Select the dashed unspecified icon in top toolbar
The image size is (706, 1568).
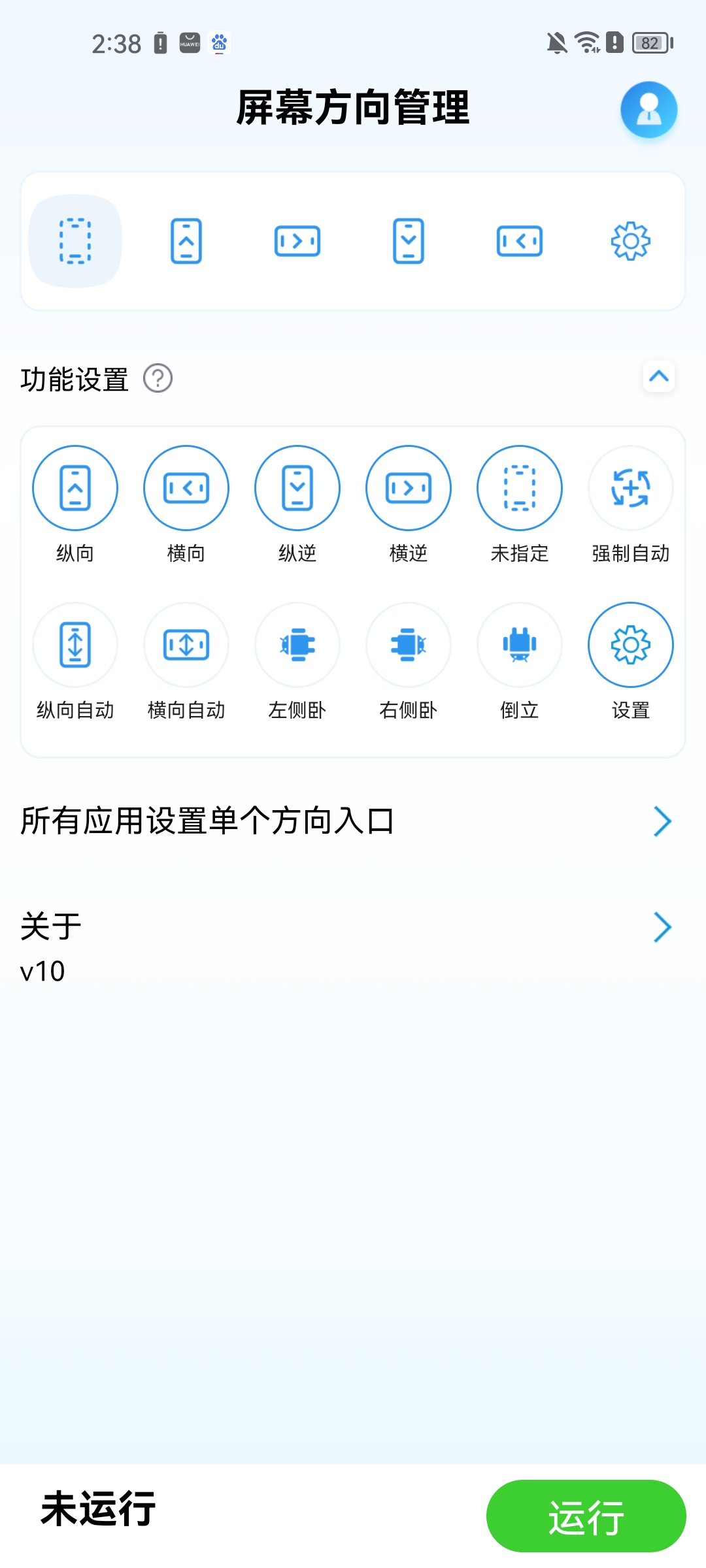[x=75, y=240]
